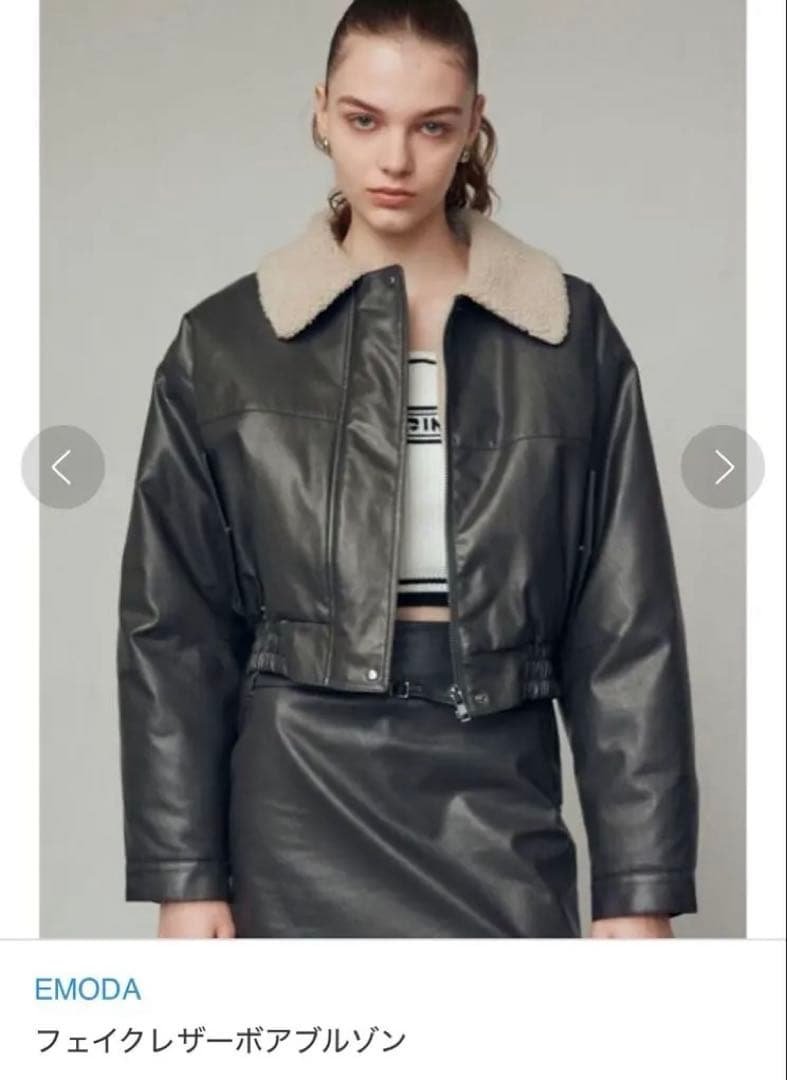Show the previous product image

point(63,467)
